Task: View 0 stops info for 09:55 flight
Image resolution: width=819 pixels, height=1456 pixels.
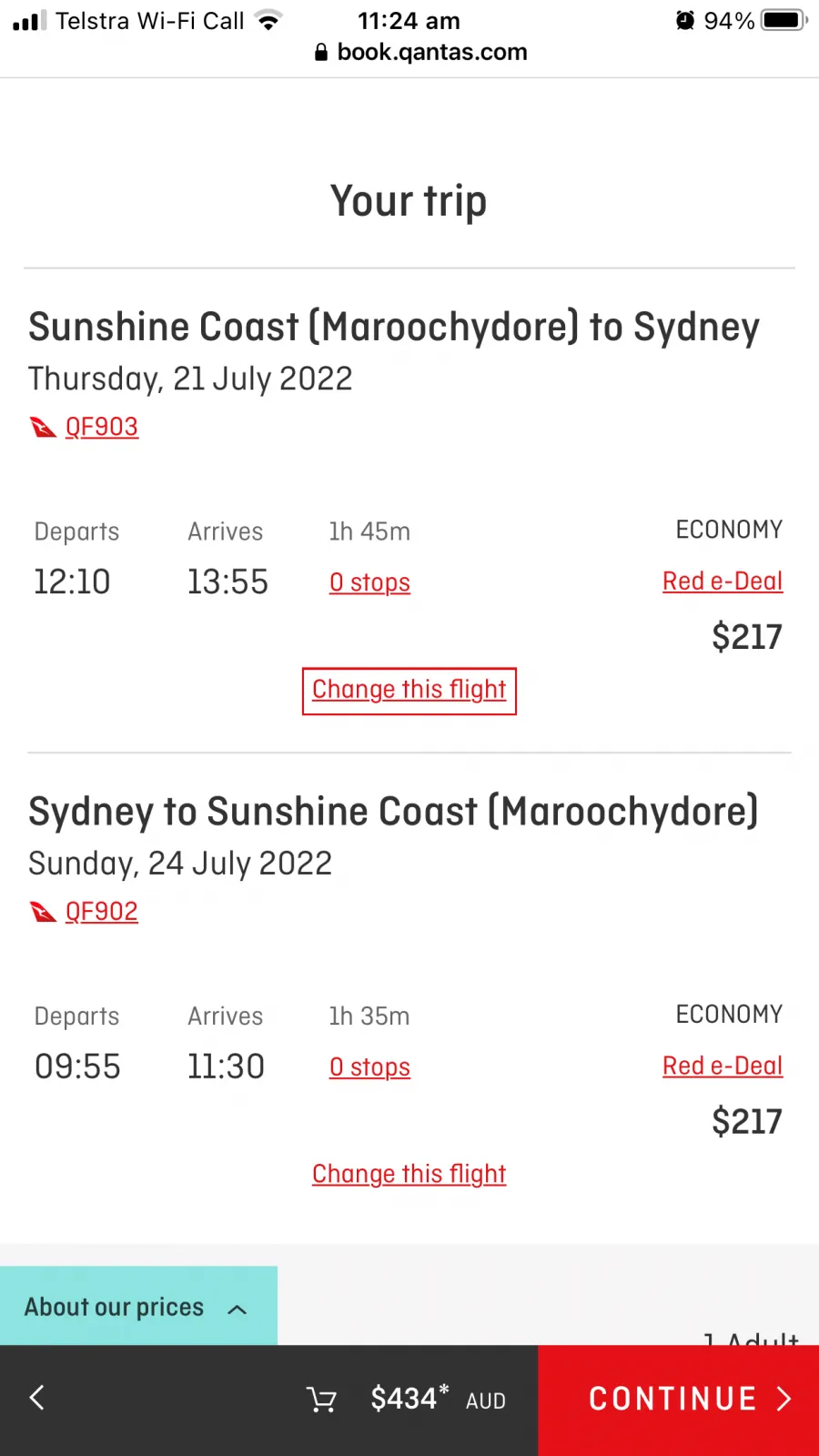Action: [x=369, y=1067]
